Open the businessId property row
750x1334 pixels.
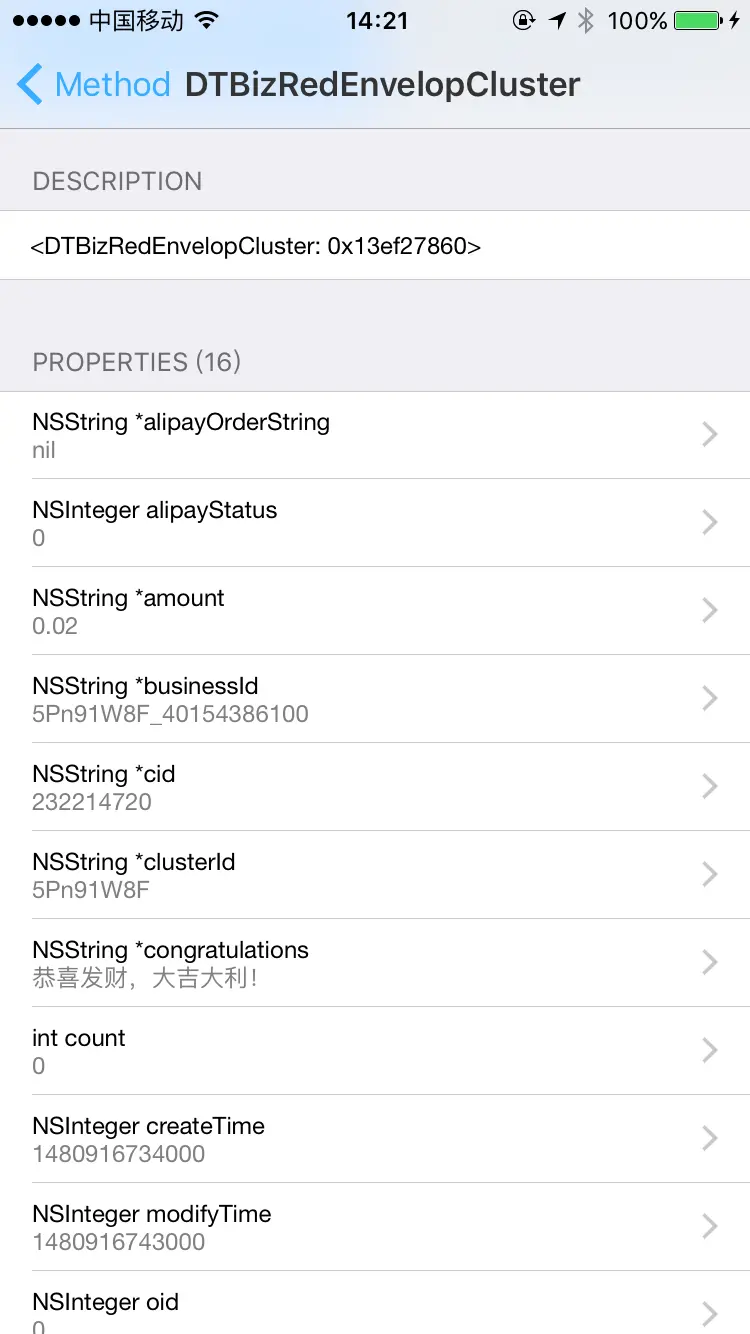[375, 699]
